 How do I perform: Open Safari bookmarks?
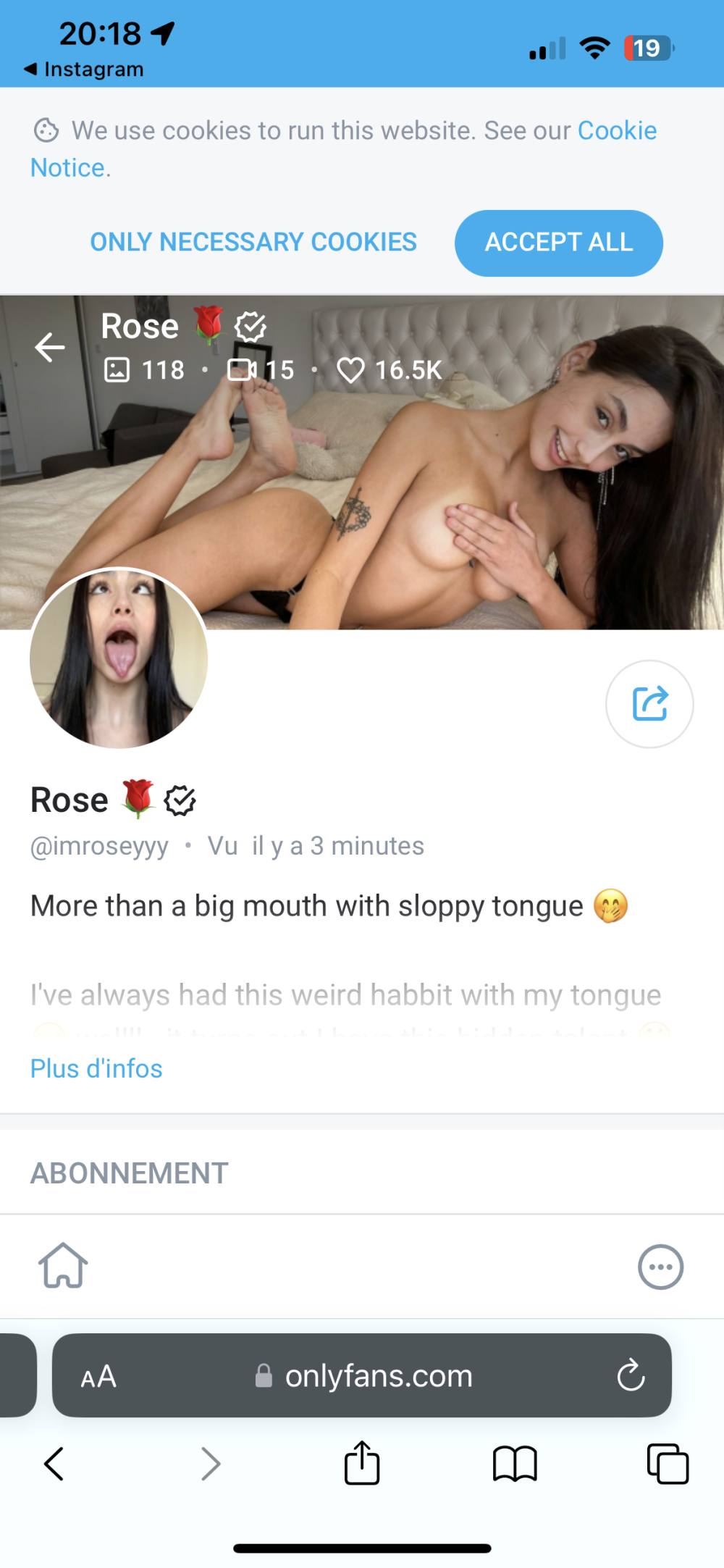tap(514, 1464)
